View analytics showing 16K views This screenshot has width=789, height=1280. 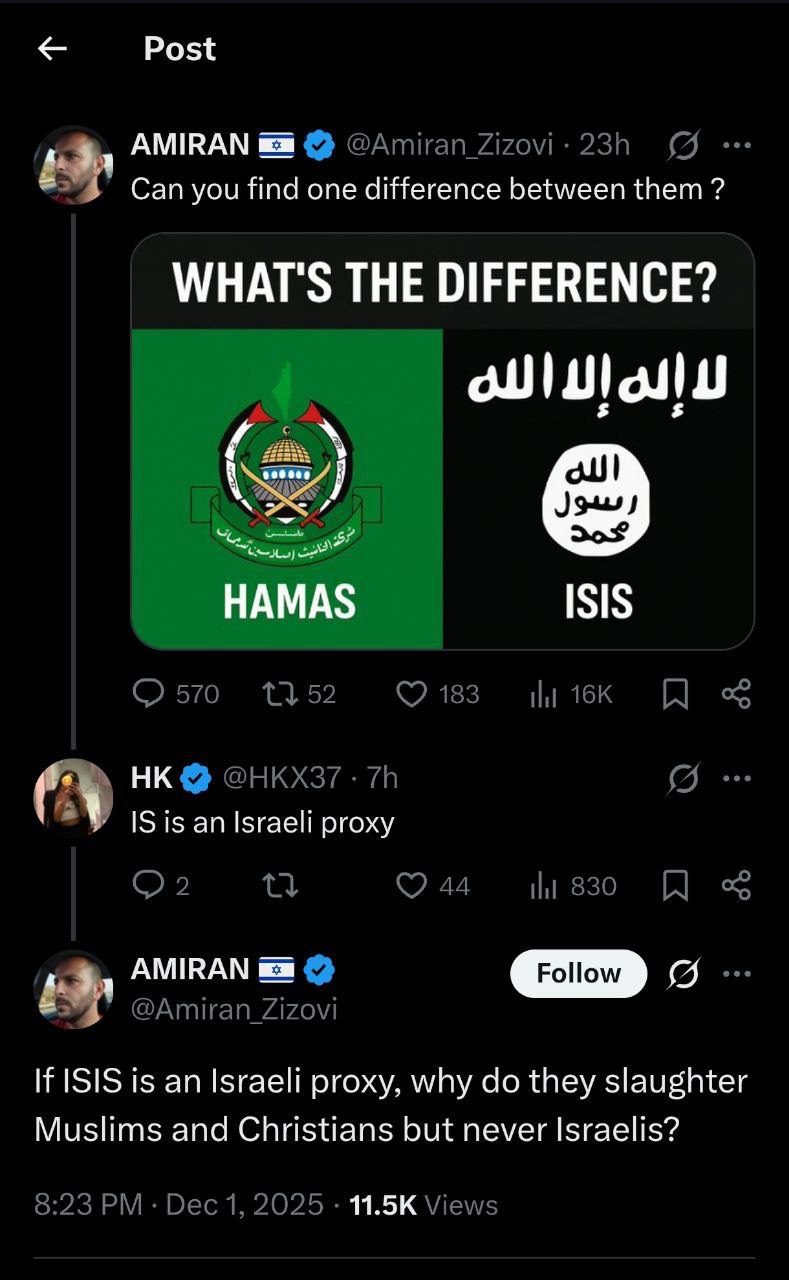point(571,694)
